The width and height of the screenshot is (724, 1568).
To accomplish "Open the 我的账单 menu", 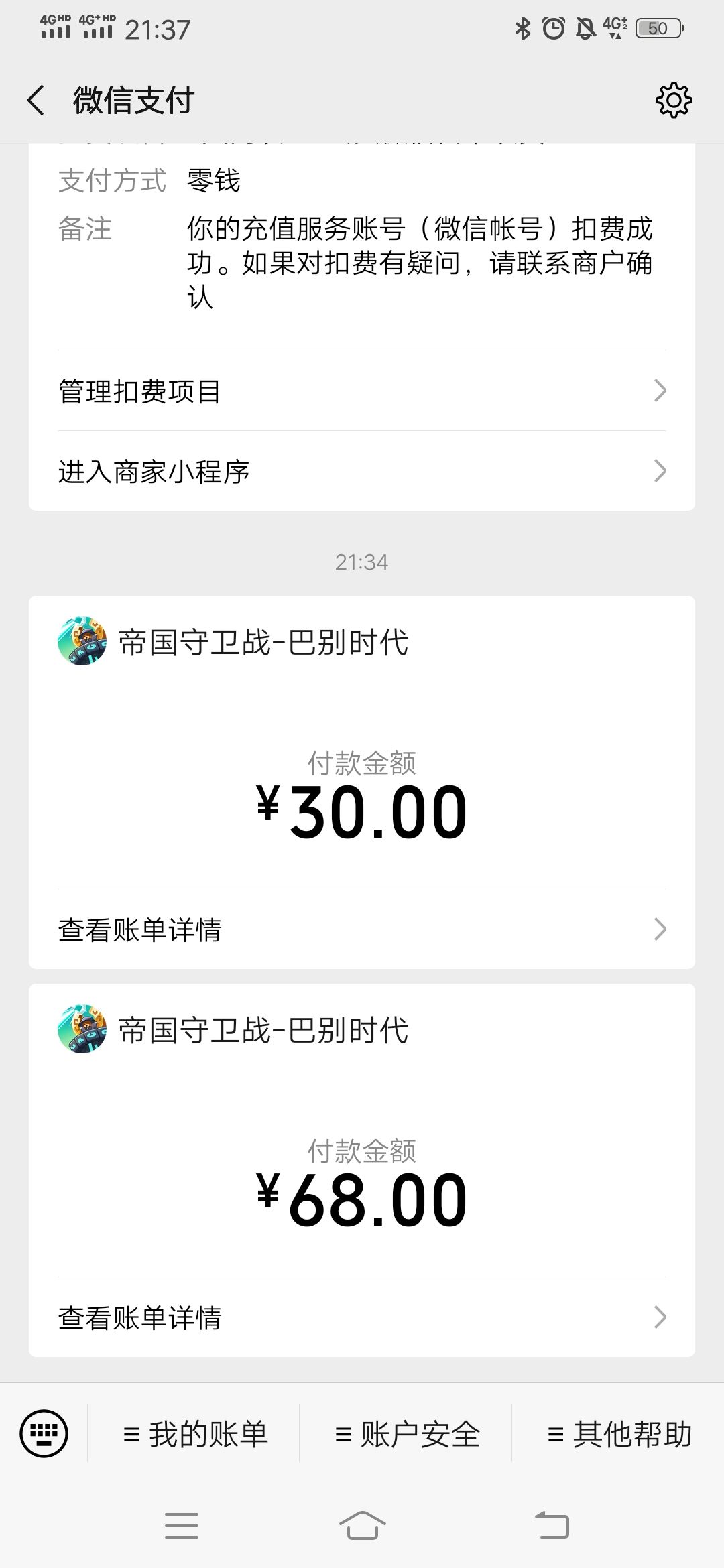I will coord(194,1434).
